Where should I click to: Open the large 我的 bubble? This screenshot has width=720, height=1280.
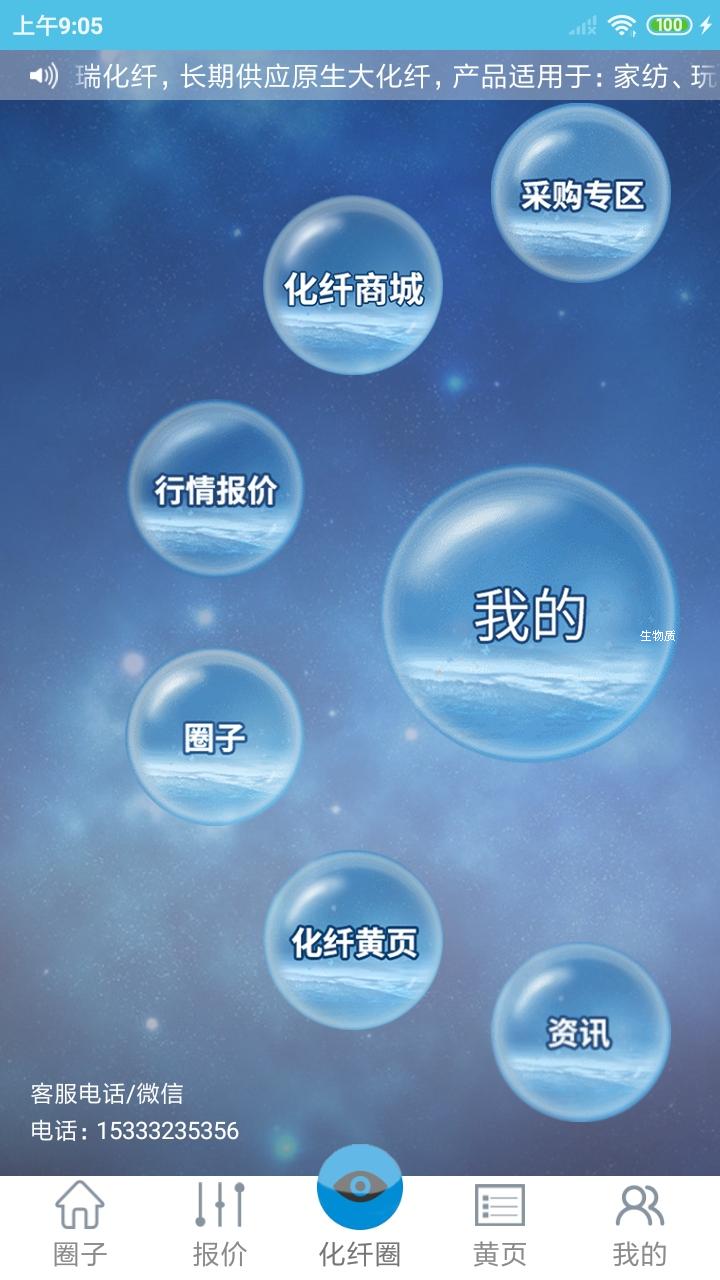pos(529,613)
